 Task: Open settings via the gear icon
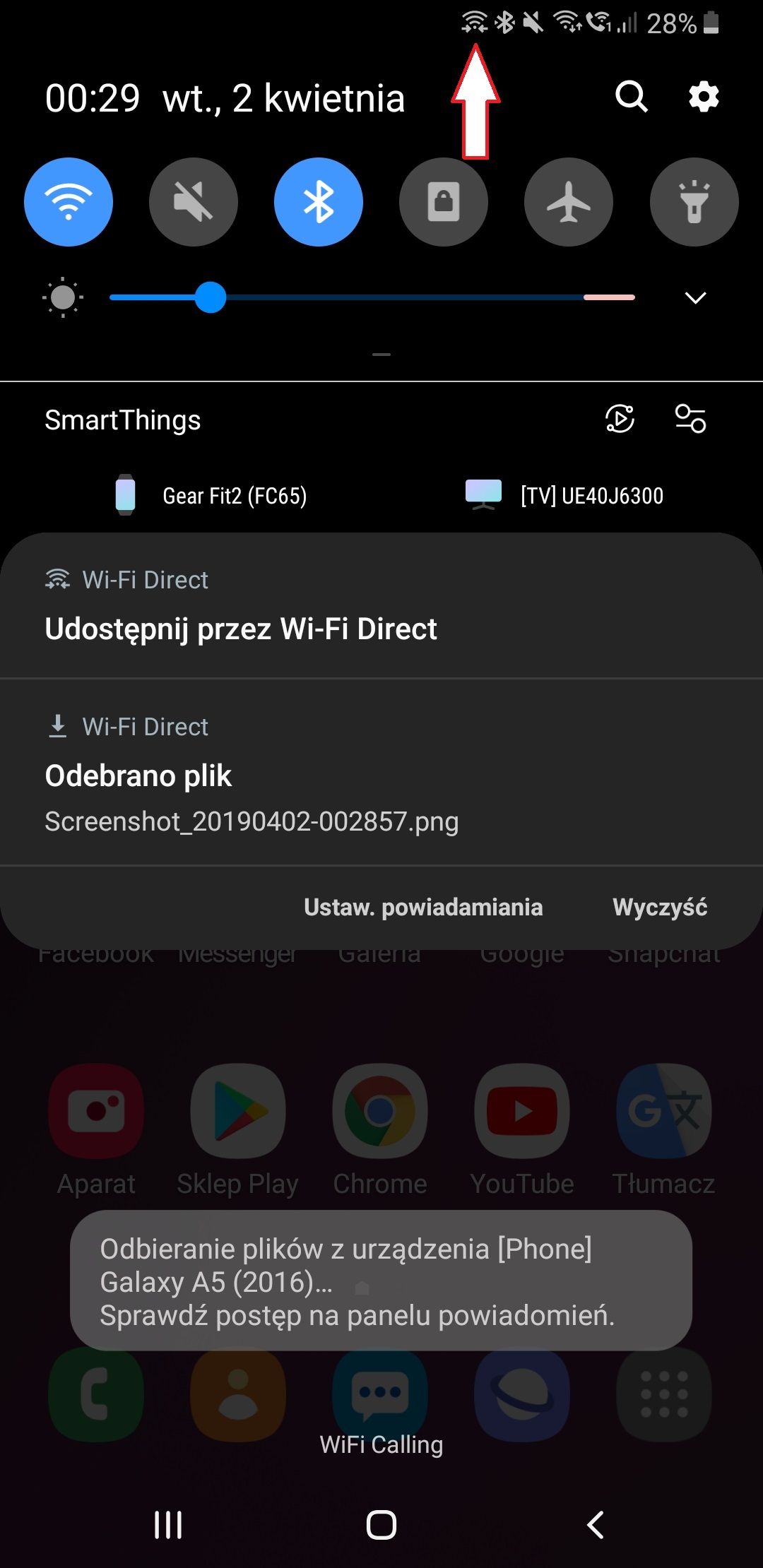704,97
